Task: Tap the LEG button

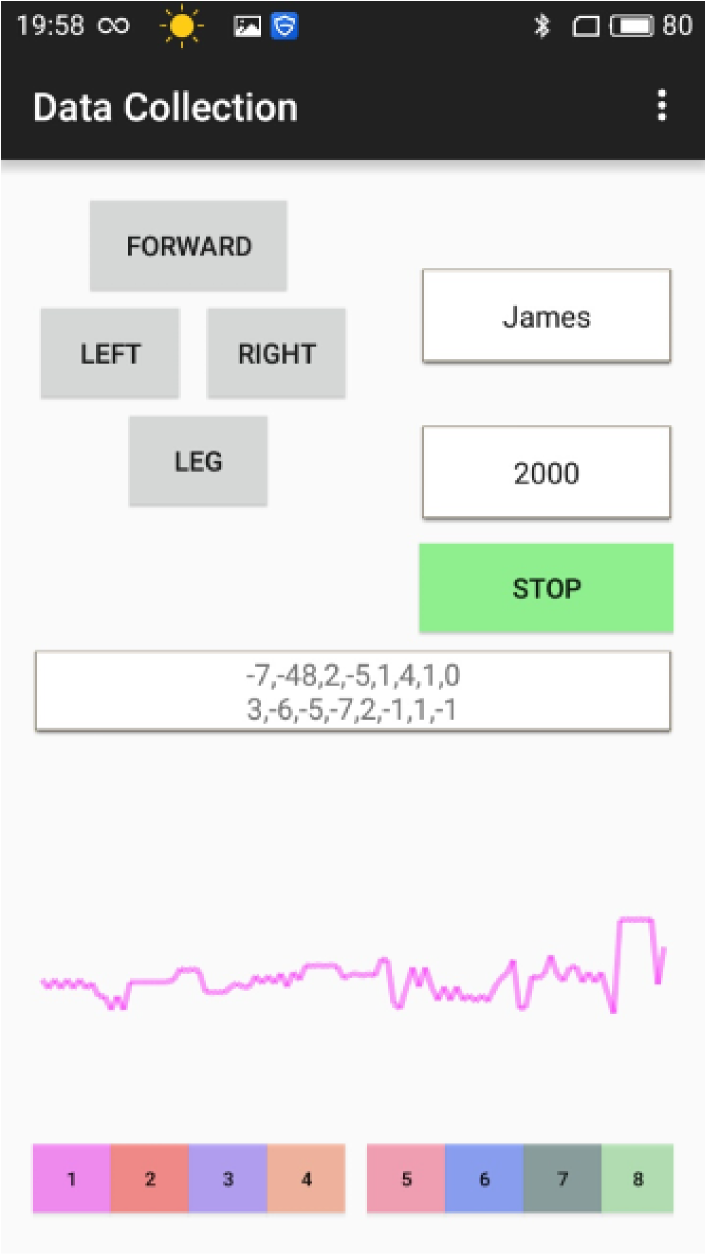Action: click(198, 461)
